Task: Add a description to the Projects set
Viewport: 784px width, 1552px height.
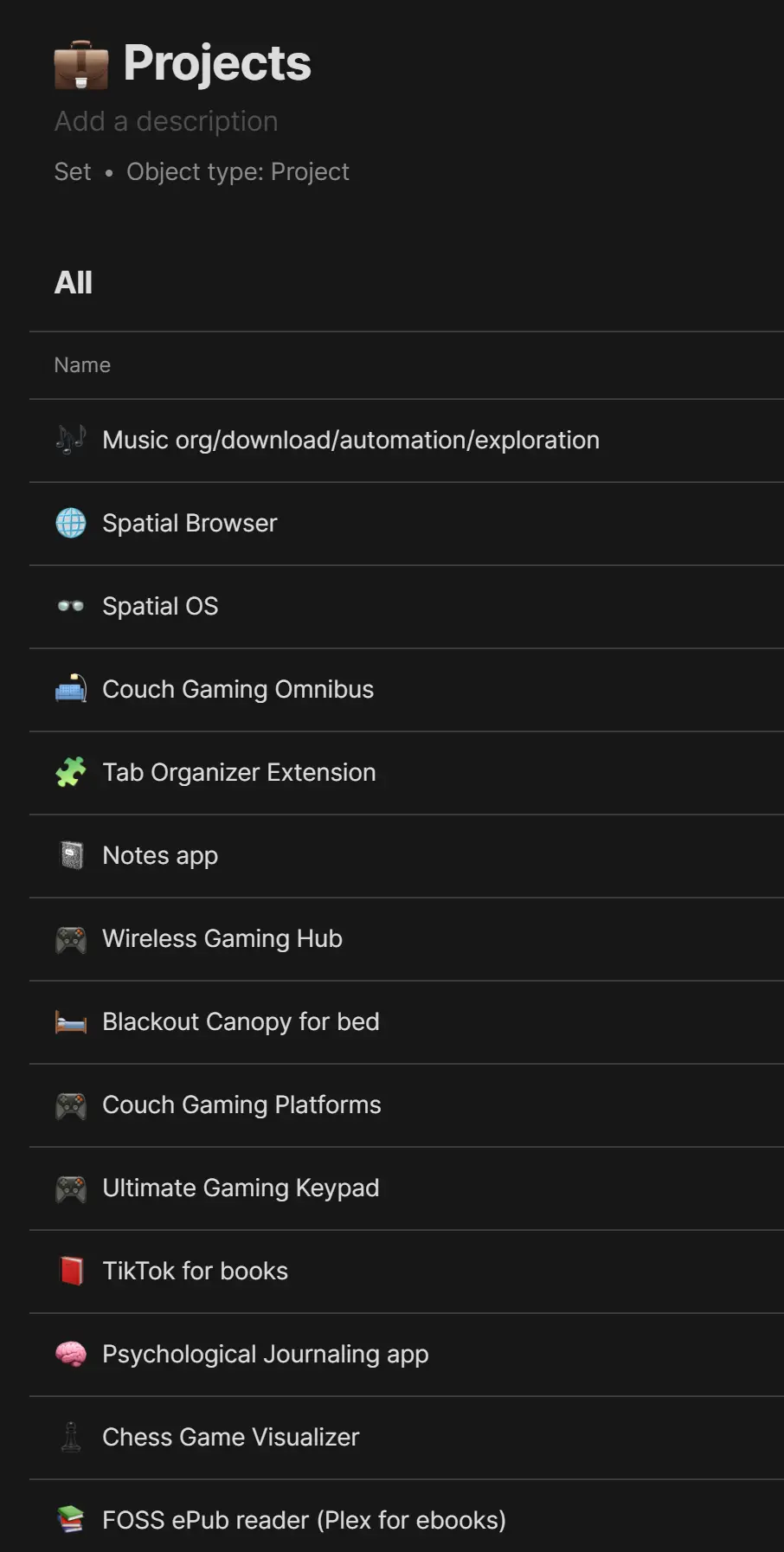Action: 166,121
